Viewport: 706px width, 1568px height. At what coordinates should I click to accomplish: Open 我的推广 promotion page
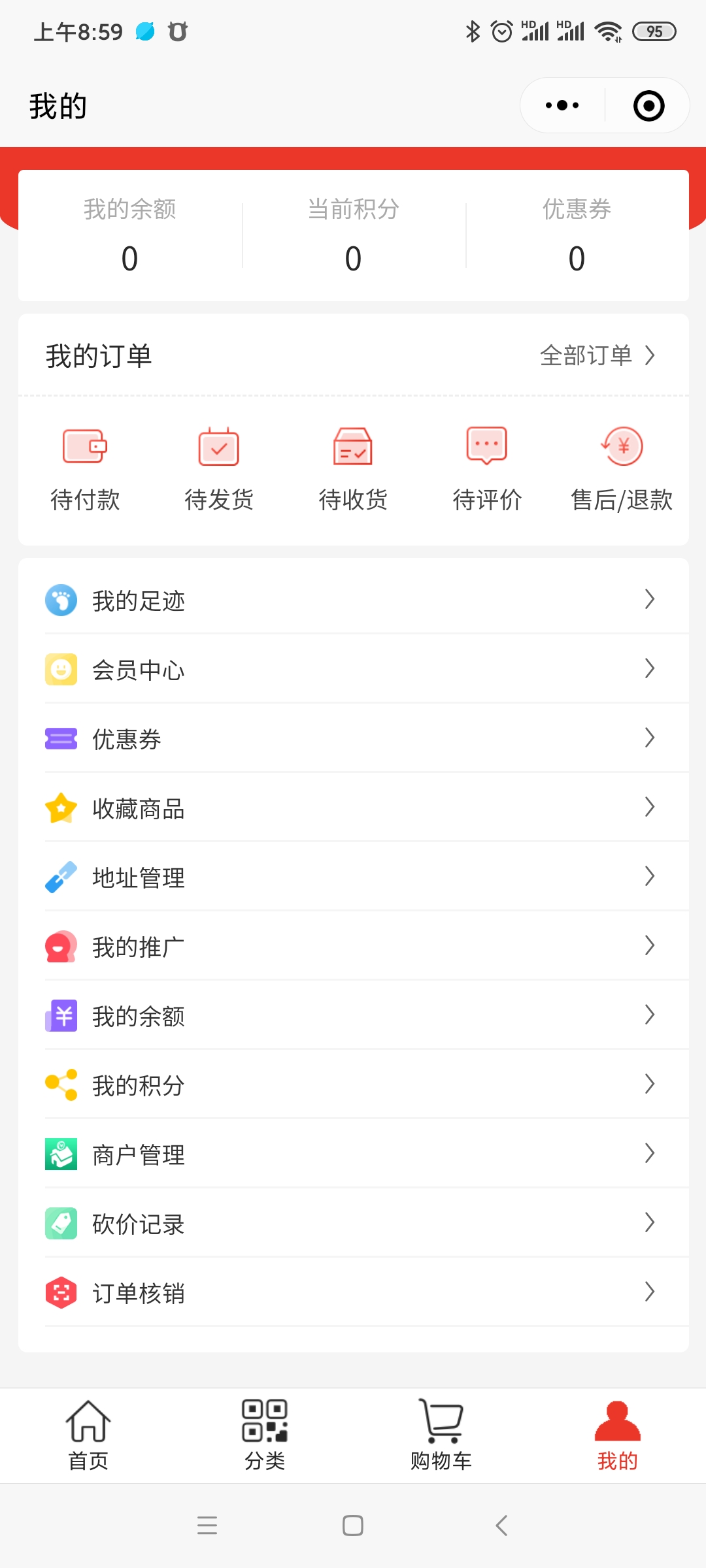(354, 946)
